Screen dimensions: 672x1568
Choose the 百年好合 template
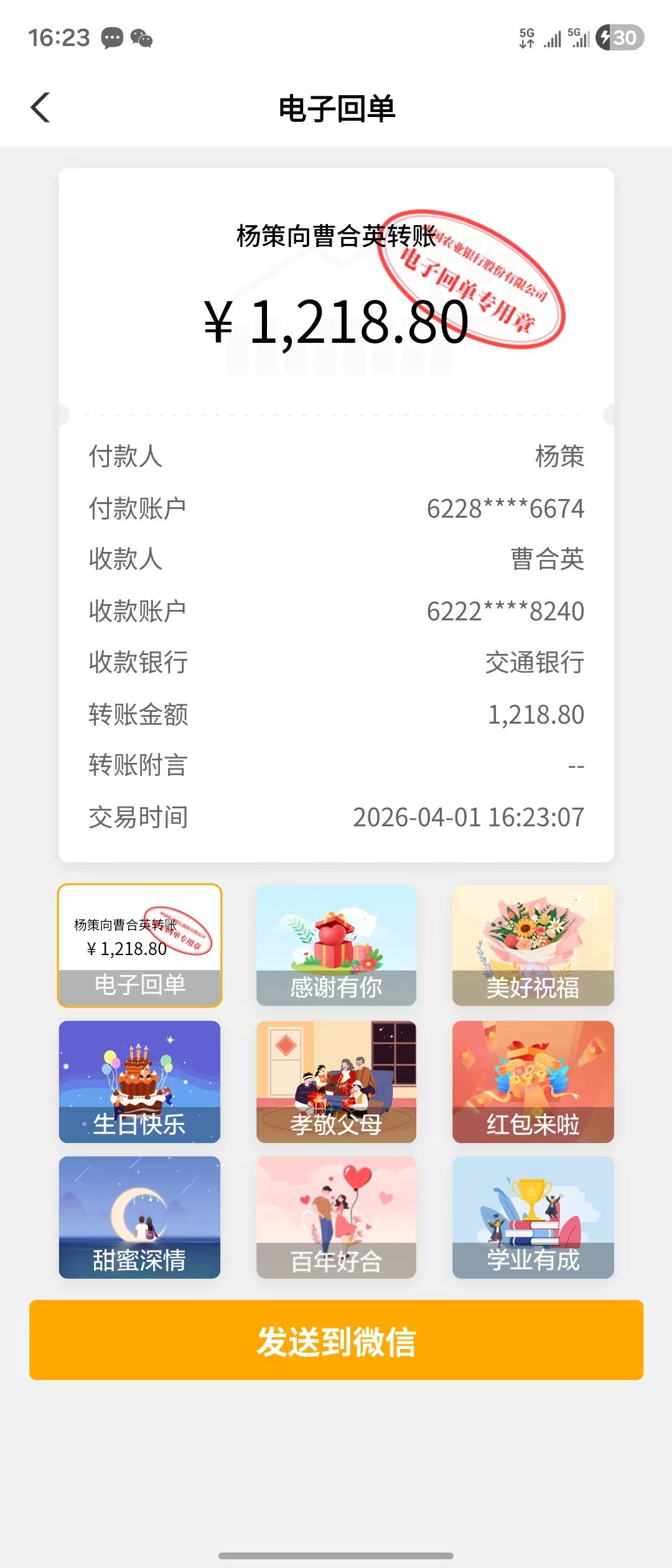[336, 1217]
